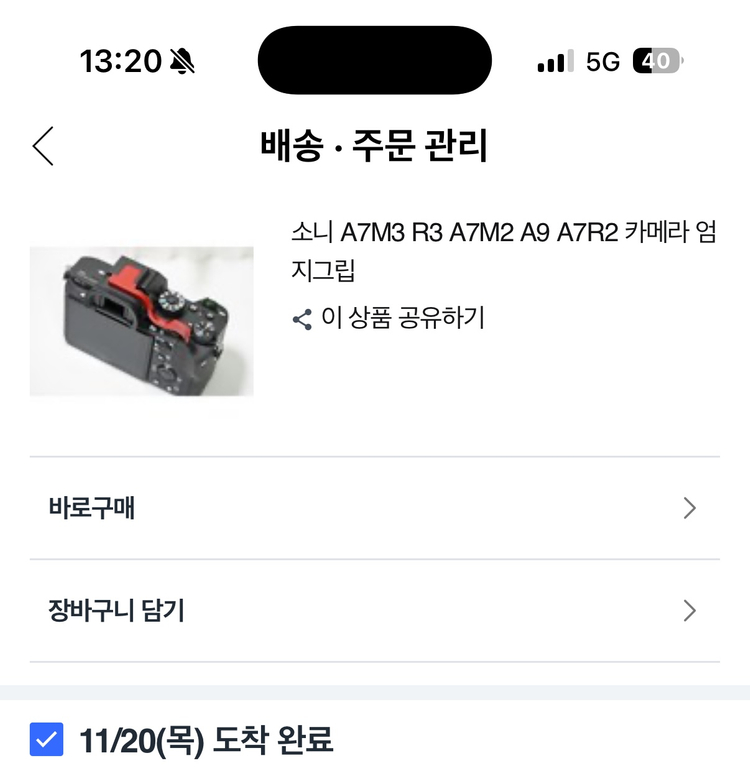Tap the back arrow to exit order management
This screenshot has height=775, width=750.
[42, 145]
